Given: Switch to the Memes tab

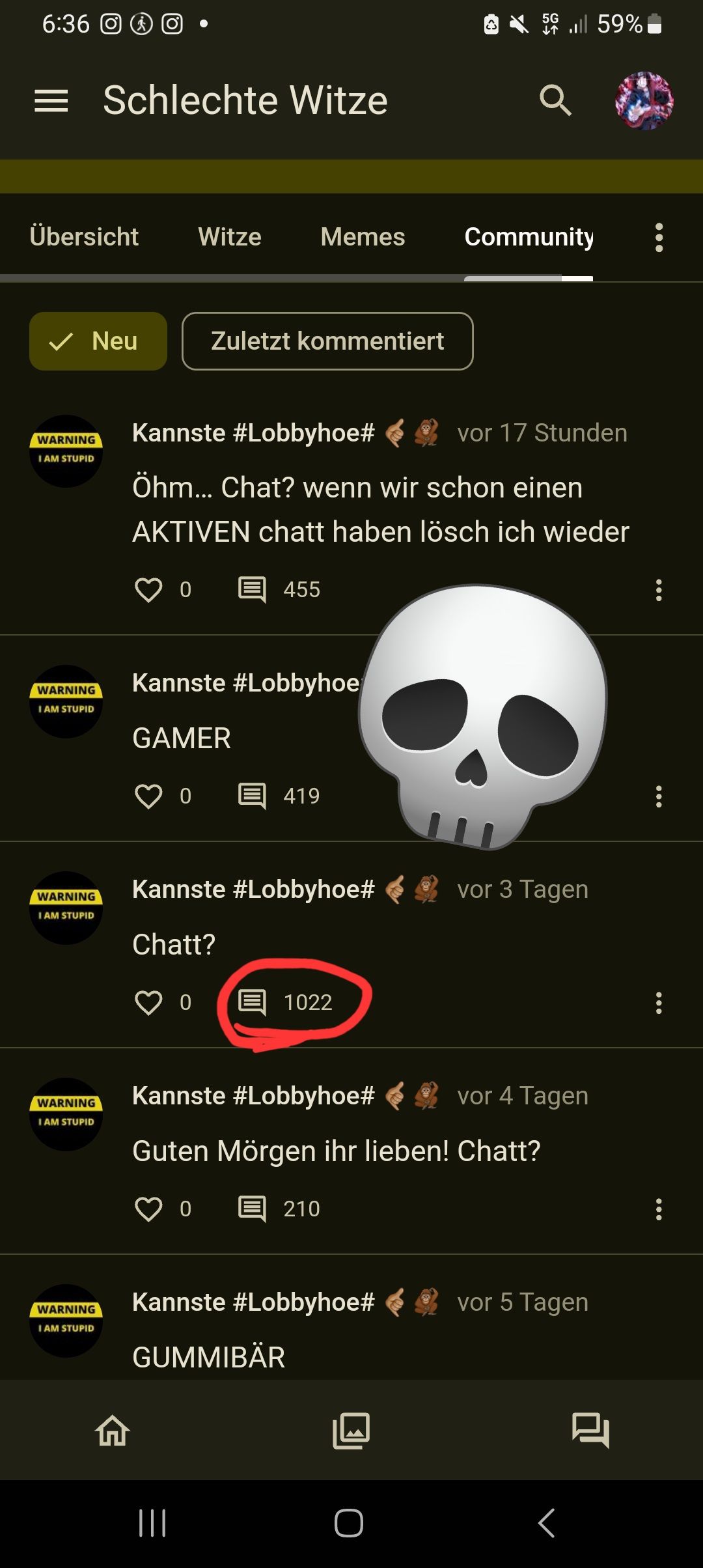Looking at the screenshot, I should (x=363, y=237).
